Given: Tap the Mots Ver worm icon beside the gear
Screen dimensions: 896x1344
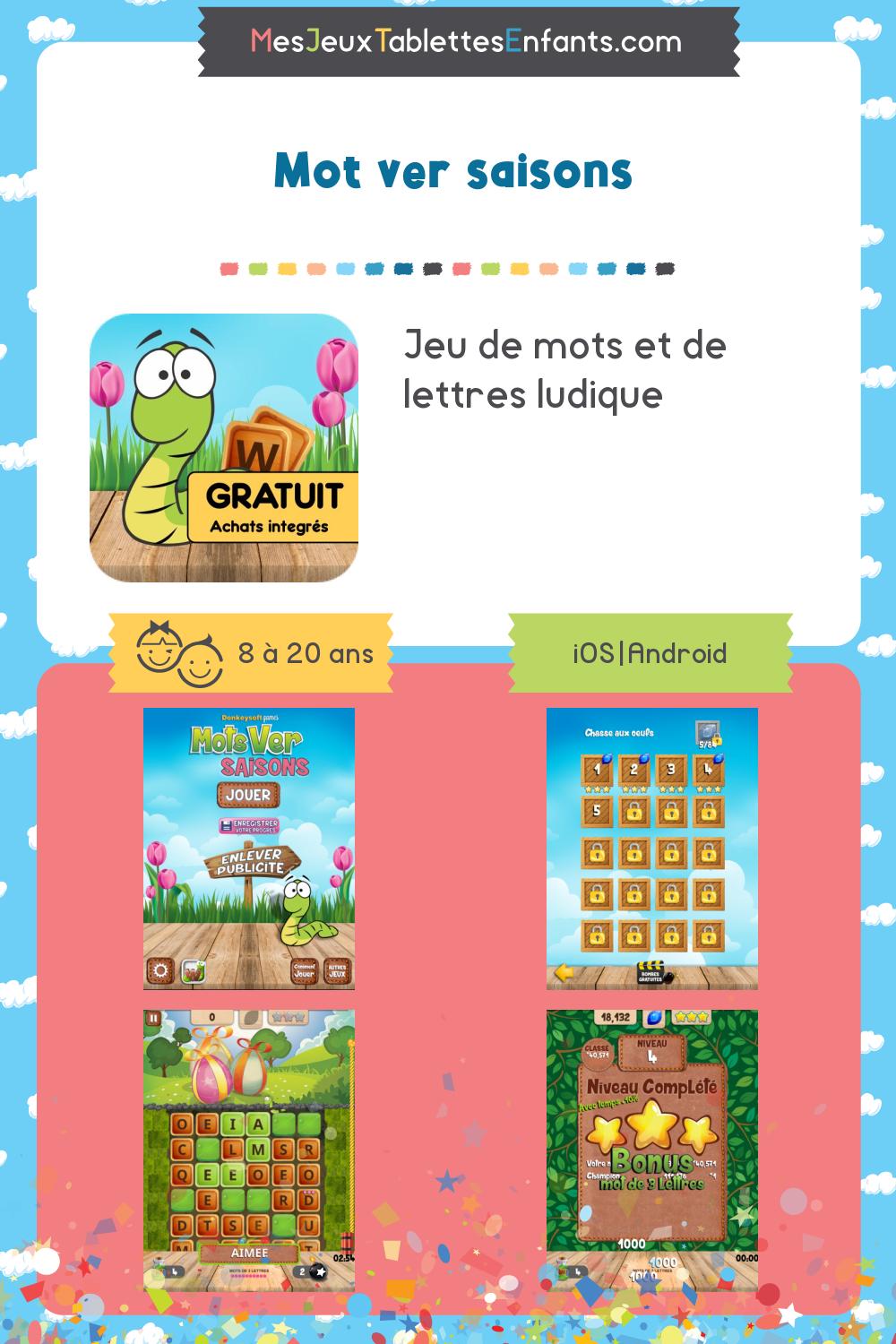Looking at the screenshot, I should point(192,970).
